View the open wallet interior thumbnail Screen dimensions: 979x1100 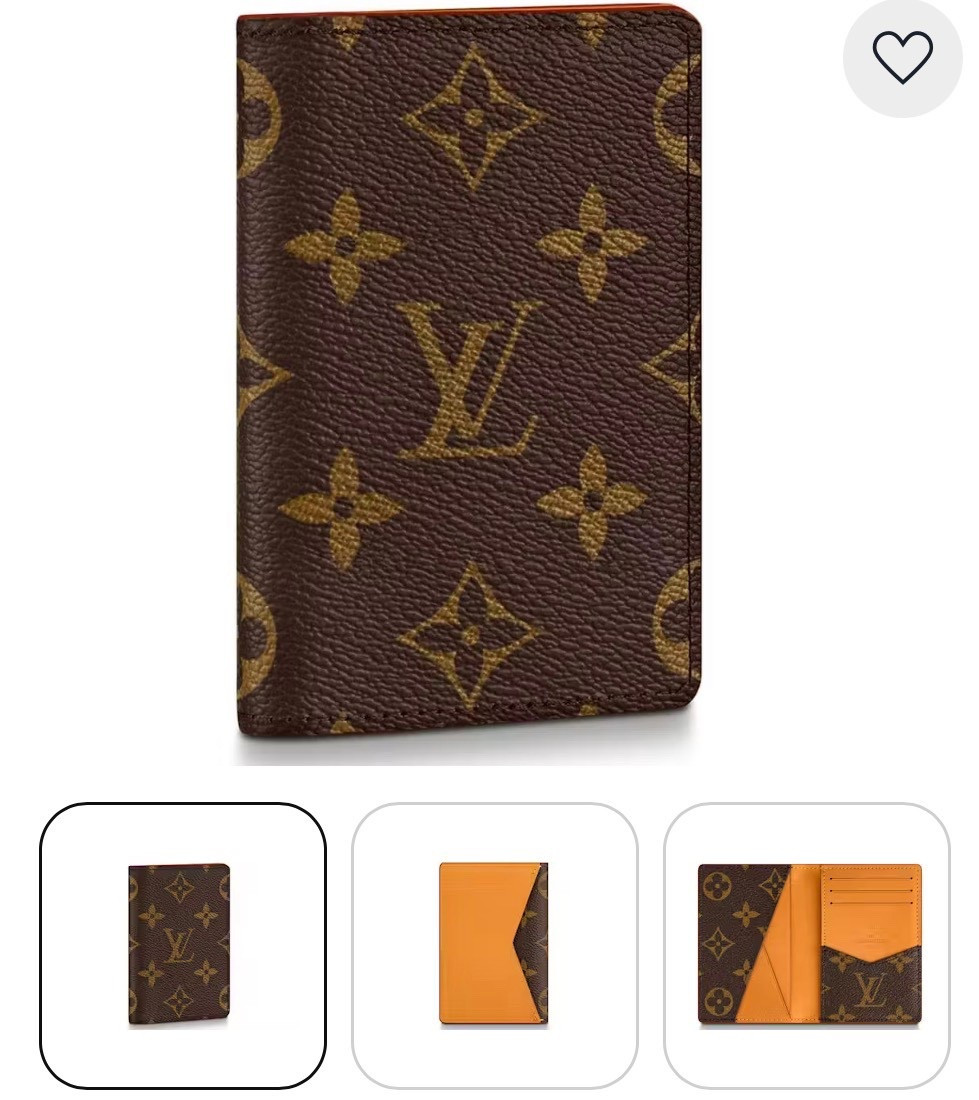(807, 945)
